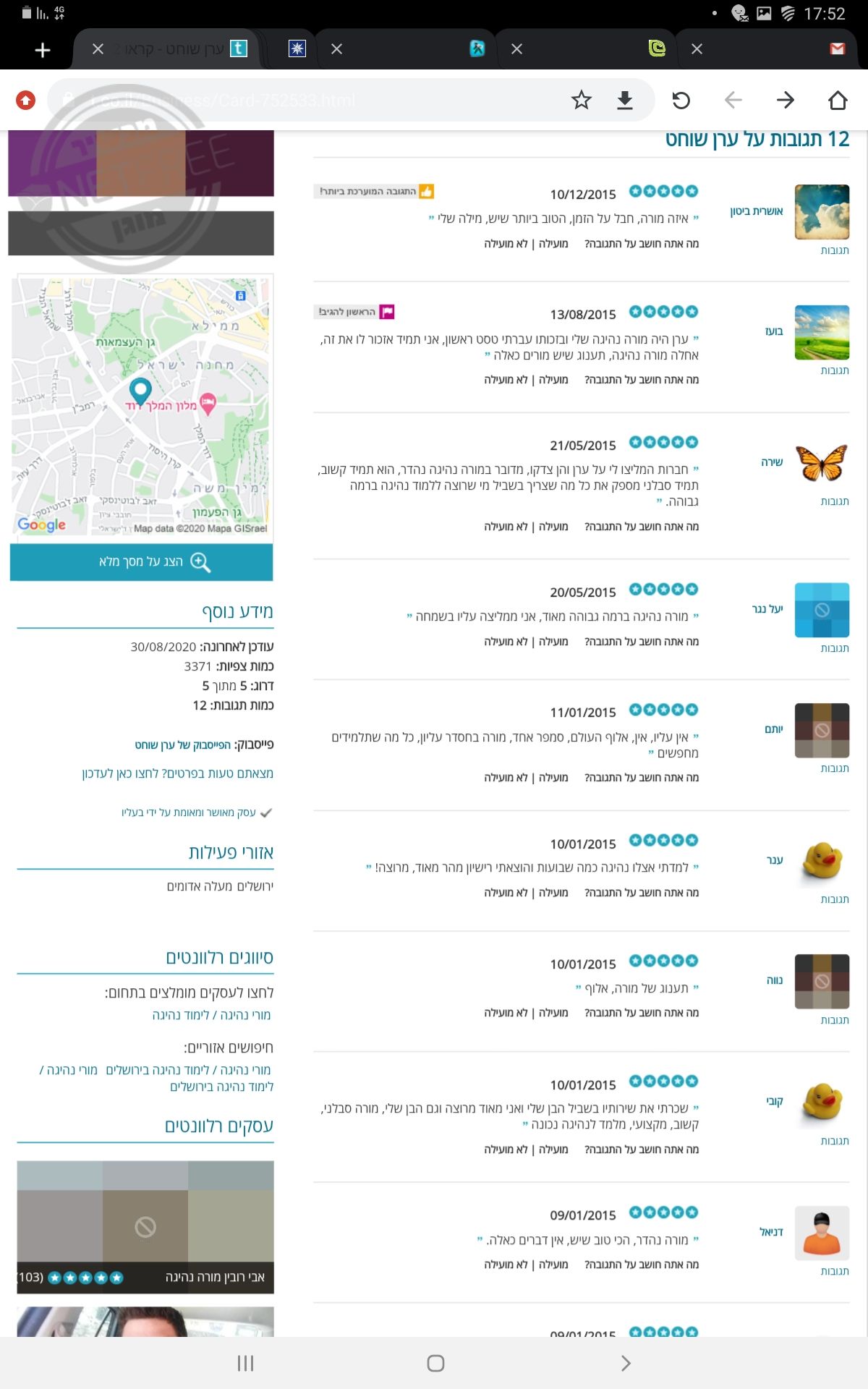Open תגובות link under שירה's avatar
868x1389 pixels.
pos(834,501)
